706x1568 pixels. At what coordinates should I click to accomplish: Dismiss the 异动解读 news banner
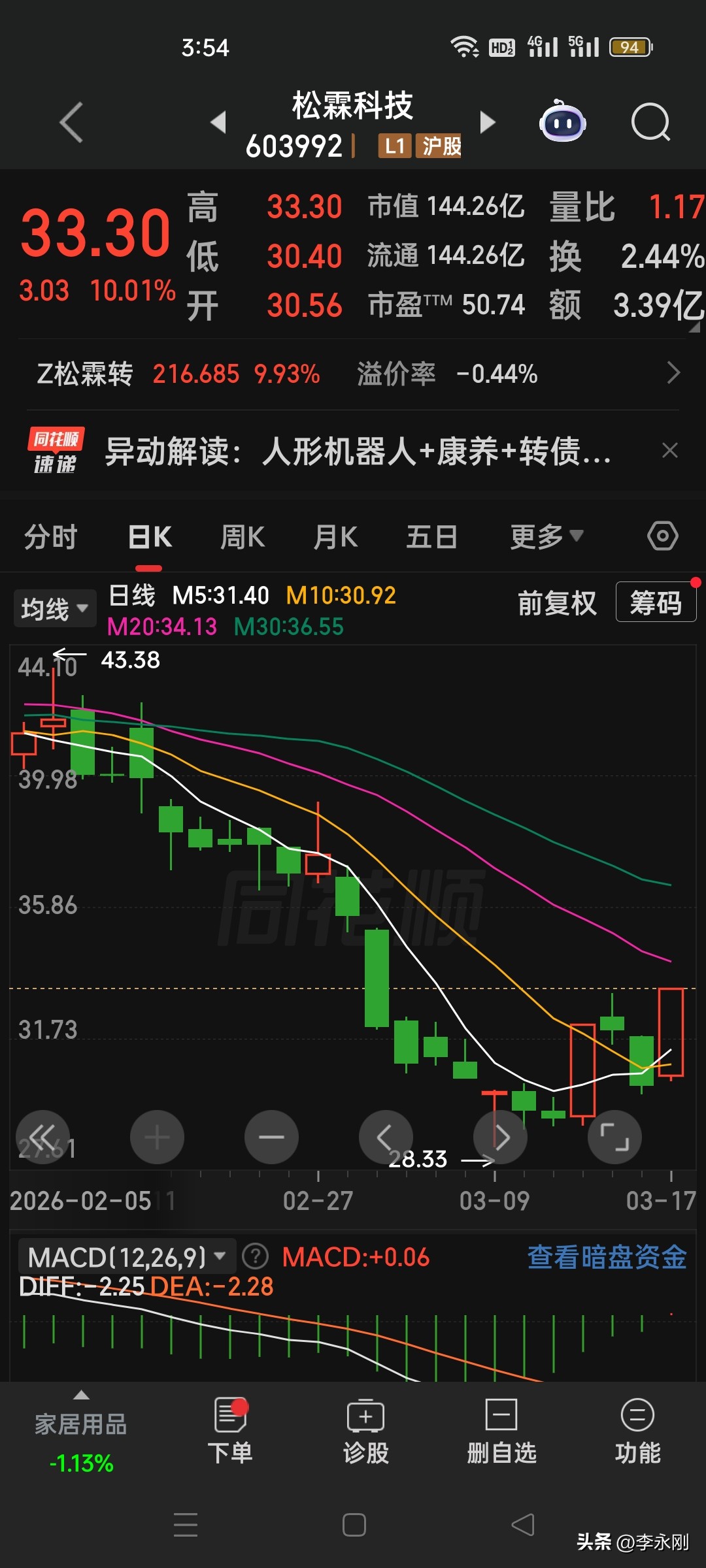point(669,450)
